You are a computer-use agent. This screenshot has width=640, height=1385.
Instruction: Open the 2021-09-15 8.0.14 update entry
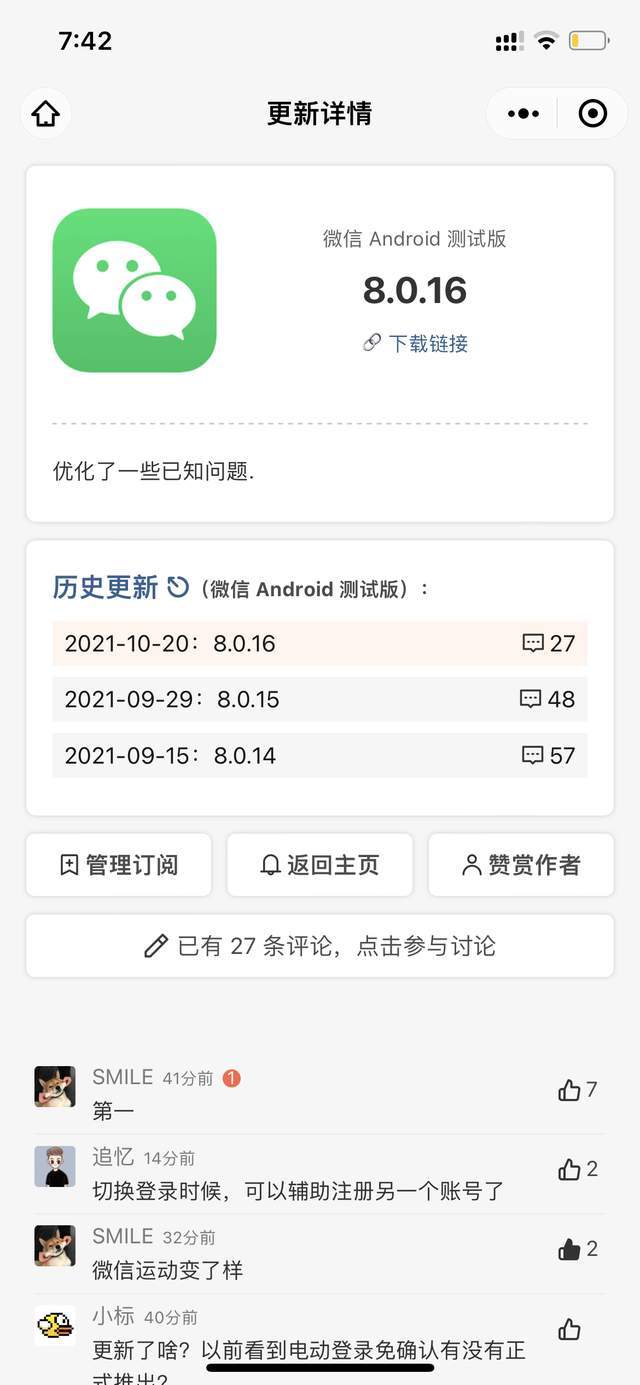tap(320, 755)
